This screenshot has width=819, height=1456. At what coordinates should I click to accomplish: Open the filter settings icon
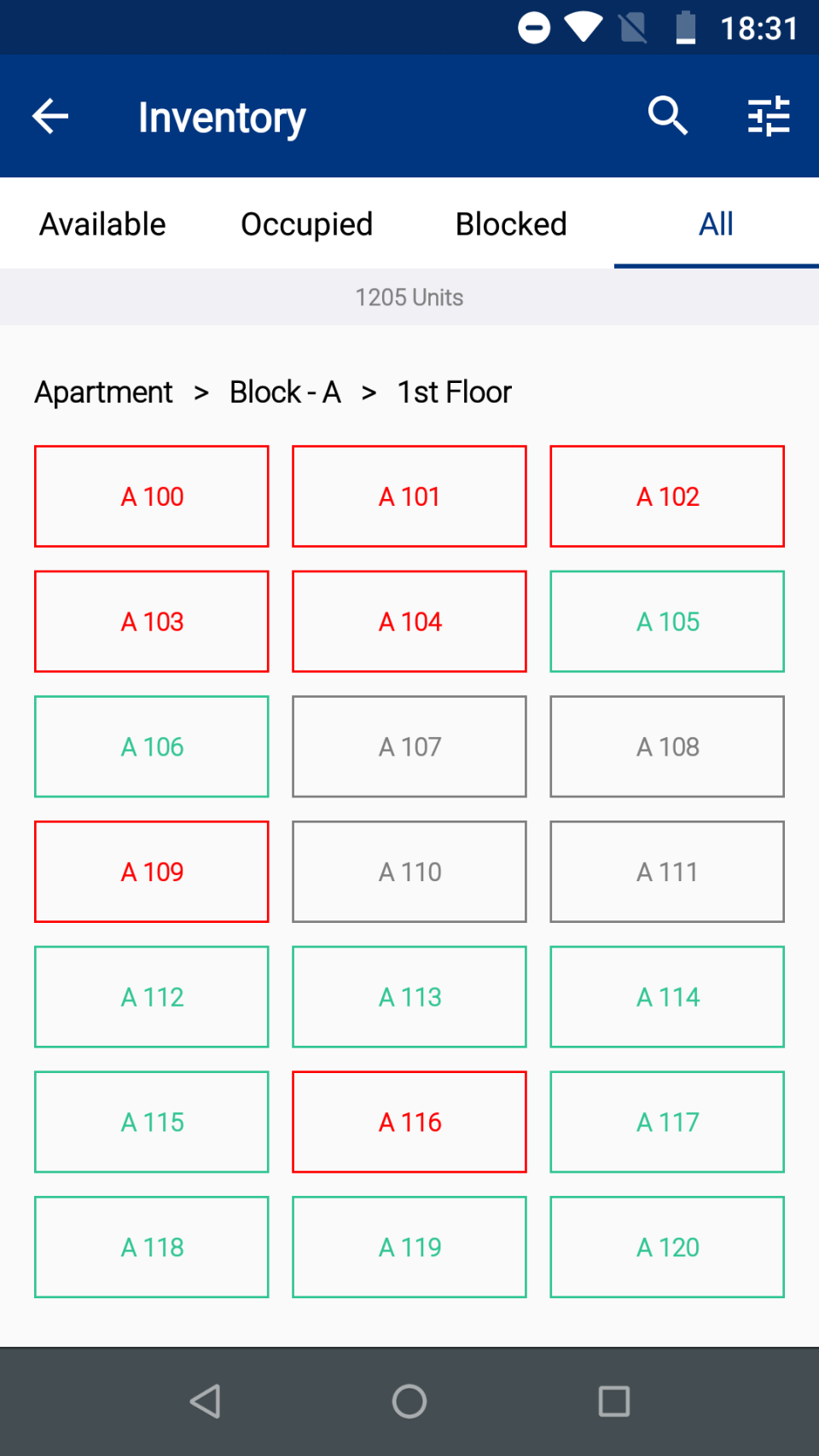[x=769, y=117]
